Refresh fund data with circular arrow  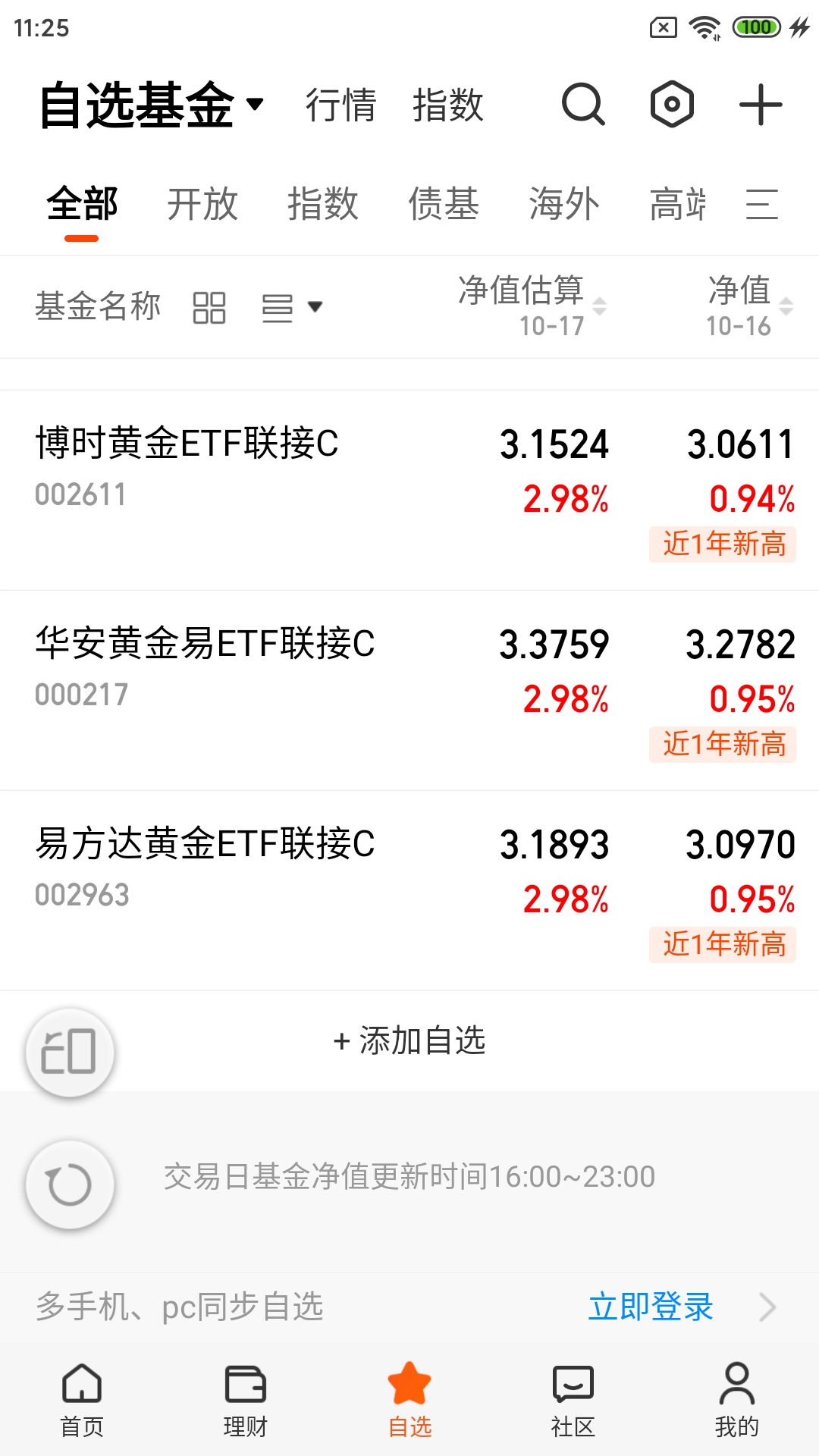[x=70, y=1185]
